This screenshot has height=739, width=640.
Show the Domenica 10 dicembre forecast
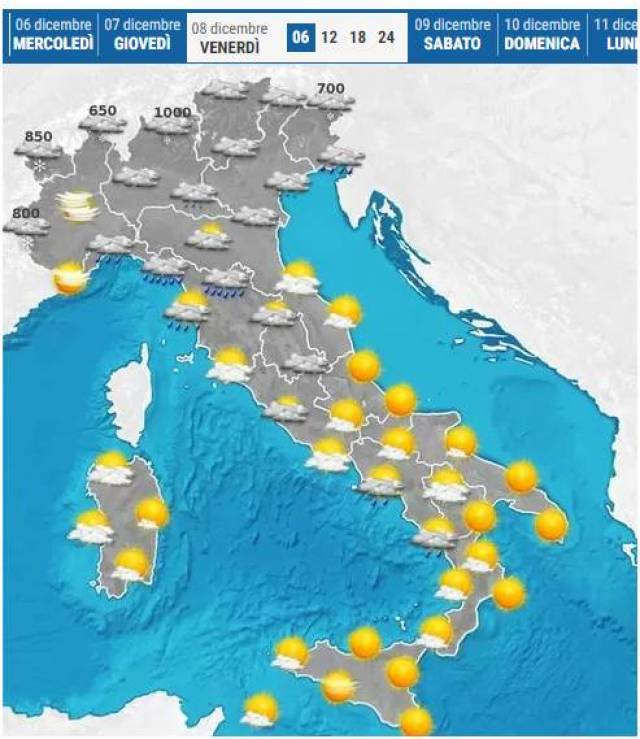tap(541, 34)
